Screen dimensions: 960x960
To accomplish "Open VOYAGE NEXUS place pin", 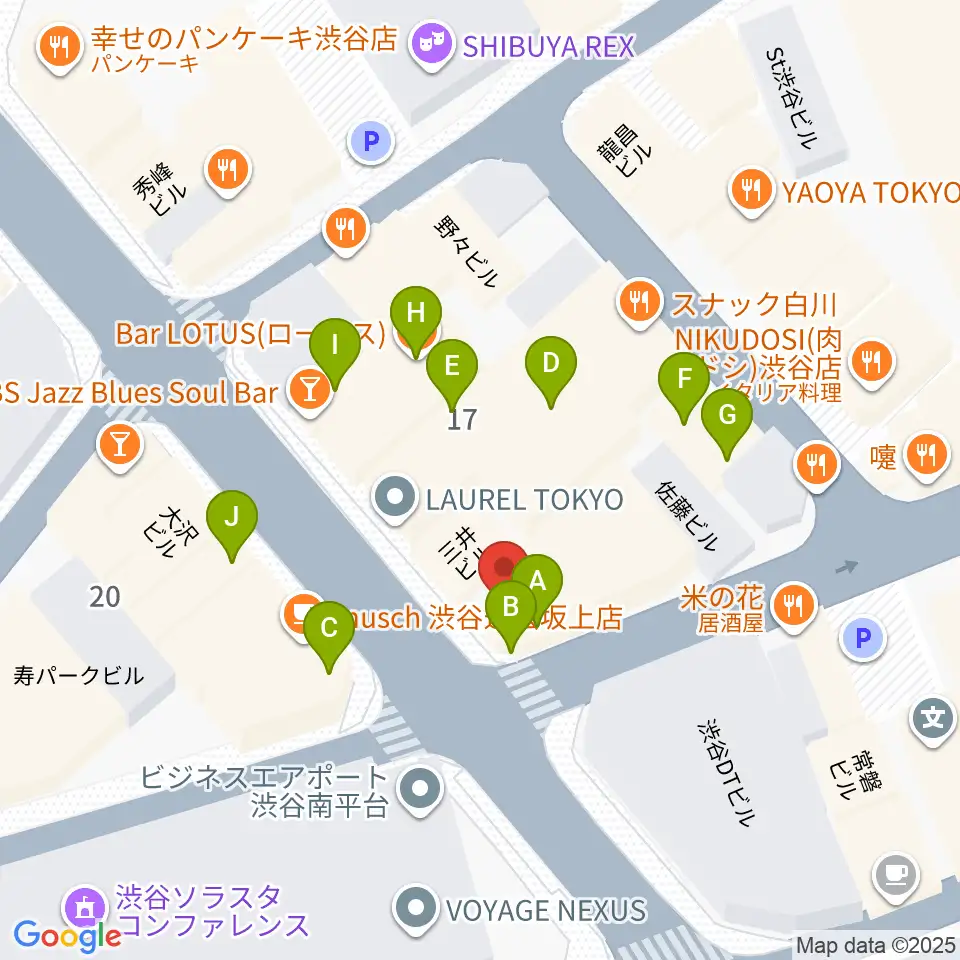I will pyautogui.click(x=416, y=909).
